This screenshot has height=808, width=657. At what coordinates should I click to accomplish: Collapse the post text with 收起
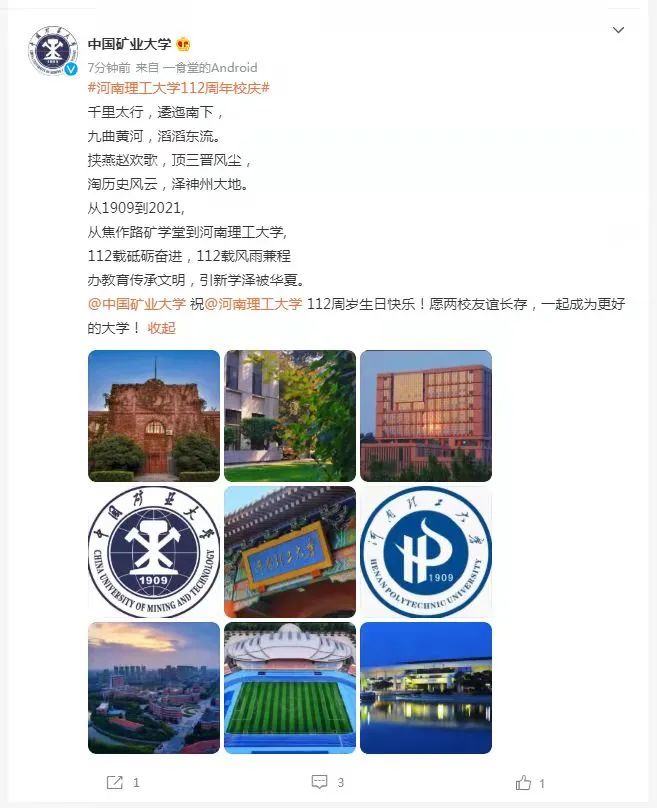[161, 328]
